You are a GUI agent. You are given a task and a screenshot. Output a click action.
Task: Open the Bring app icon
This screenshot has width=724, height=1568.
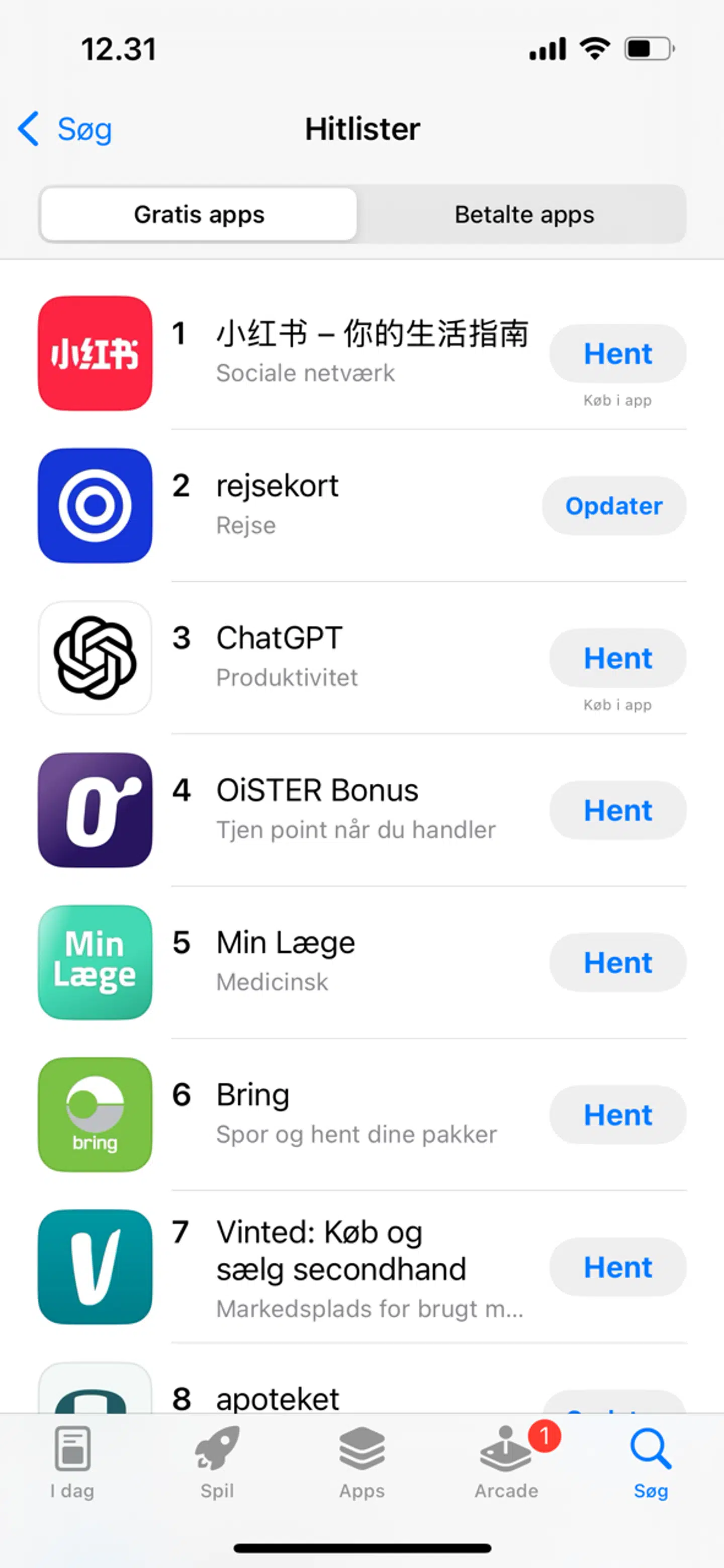(x=94, y=1115)
